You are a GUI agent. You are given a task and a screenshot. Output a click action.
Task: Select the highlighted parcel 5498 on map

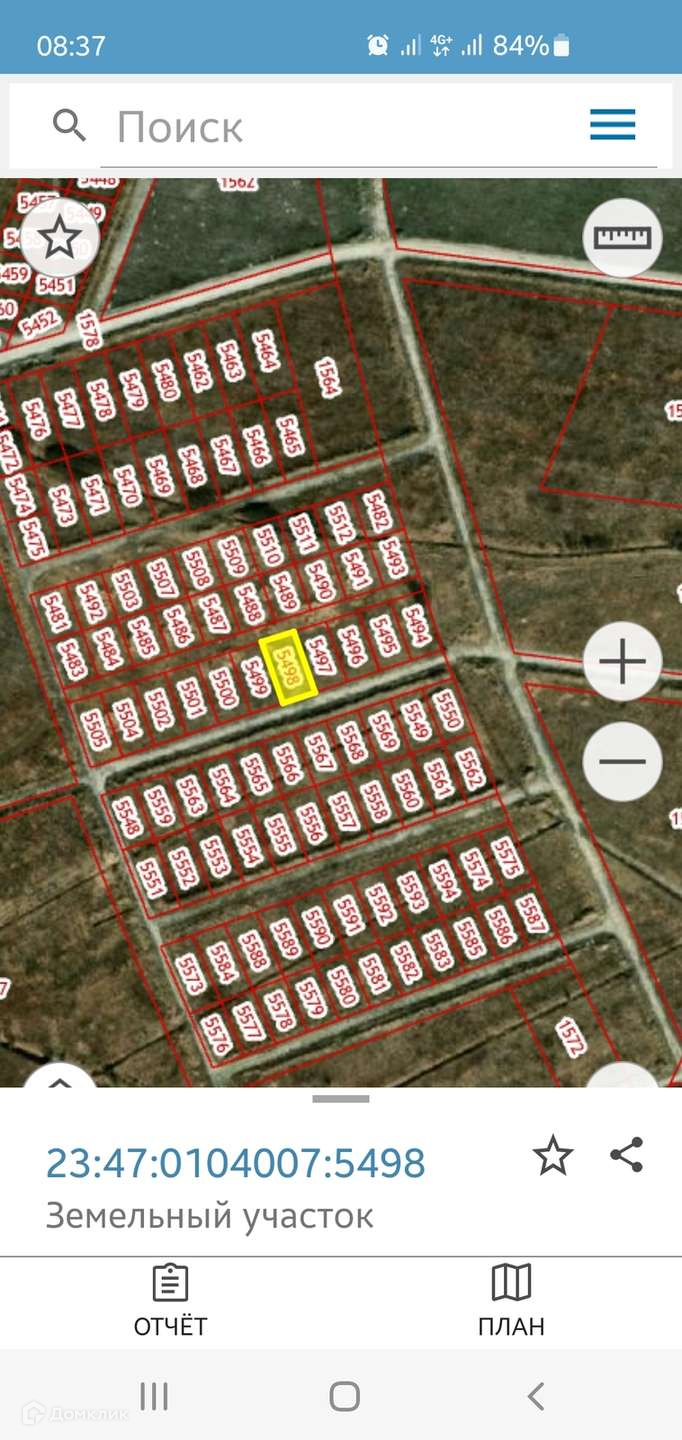[288, 668]
